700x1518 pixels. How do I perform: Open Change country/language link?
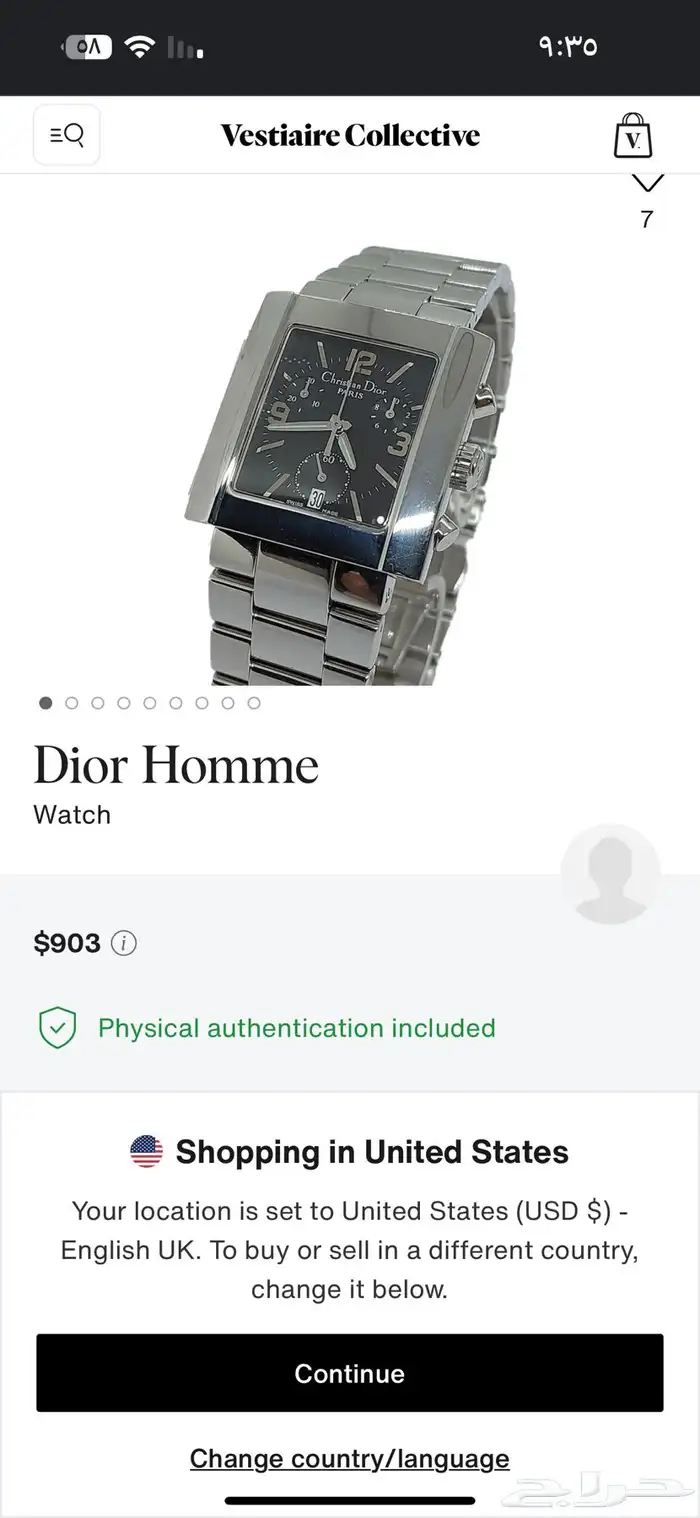tap(349, 1458)
